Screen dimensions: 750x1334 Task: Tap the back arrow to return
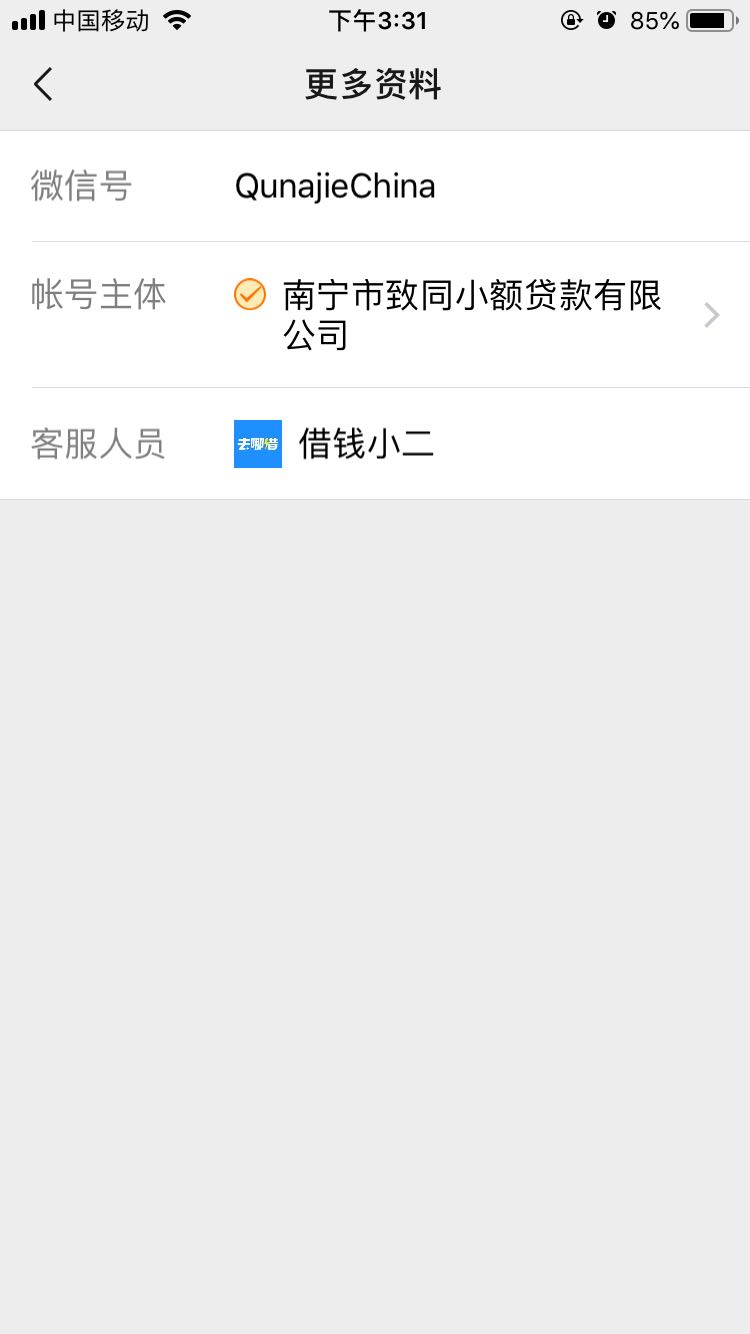42,84
